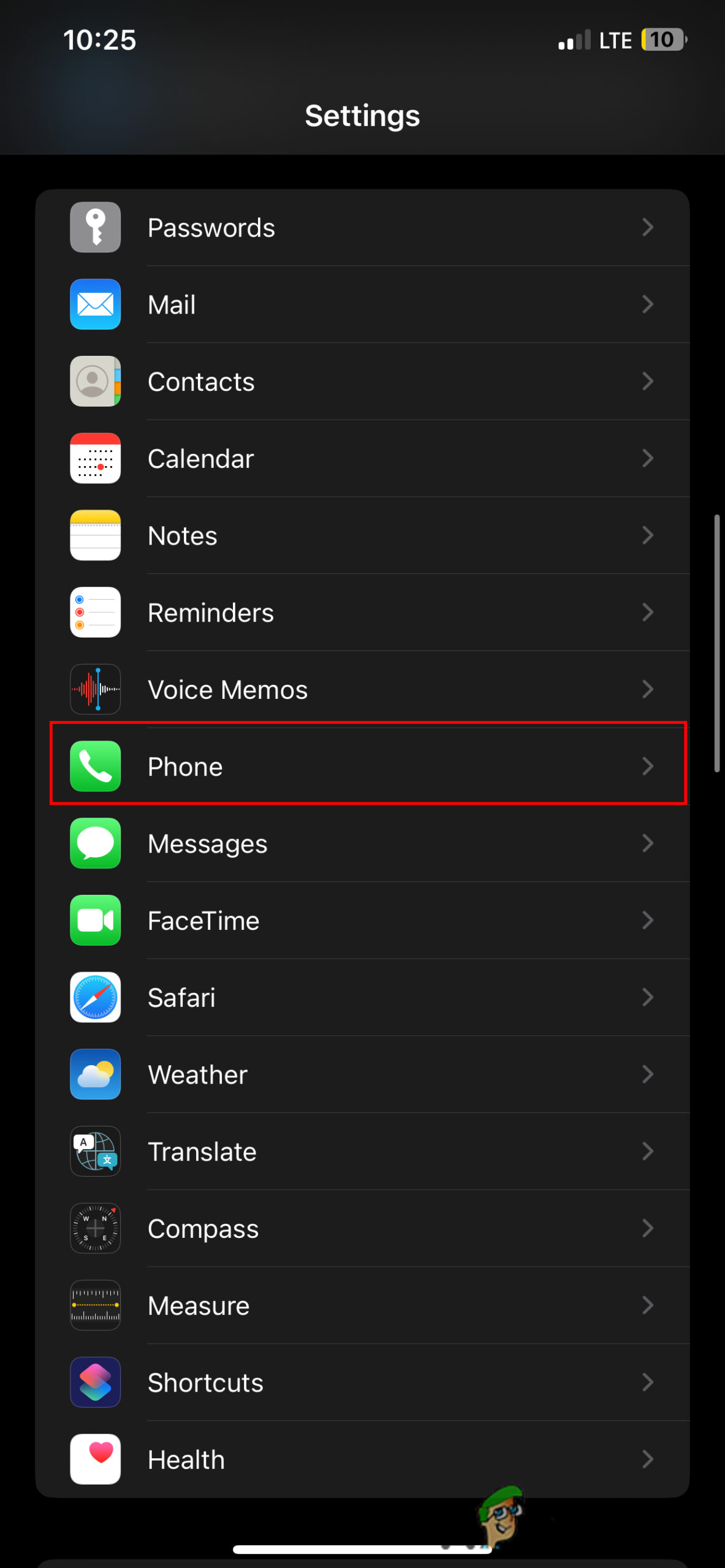Open Passwords settings

click(362, 228)
